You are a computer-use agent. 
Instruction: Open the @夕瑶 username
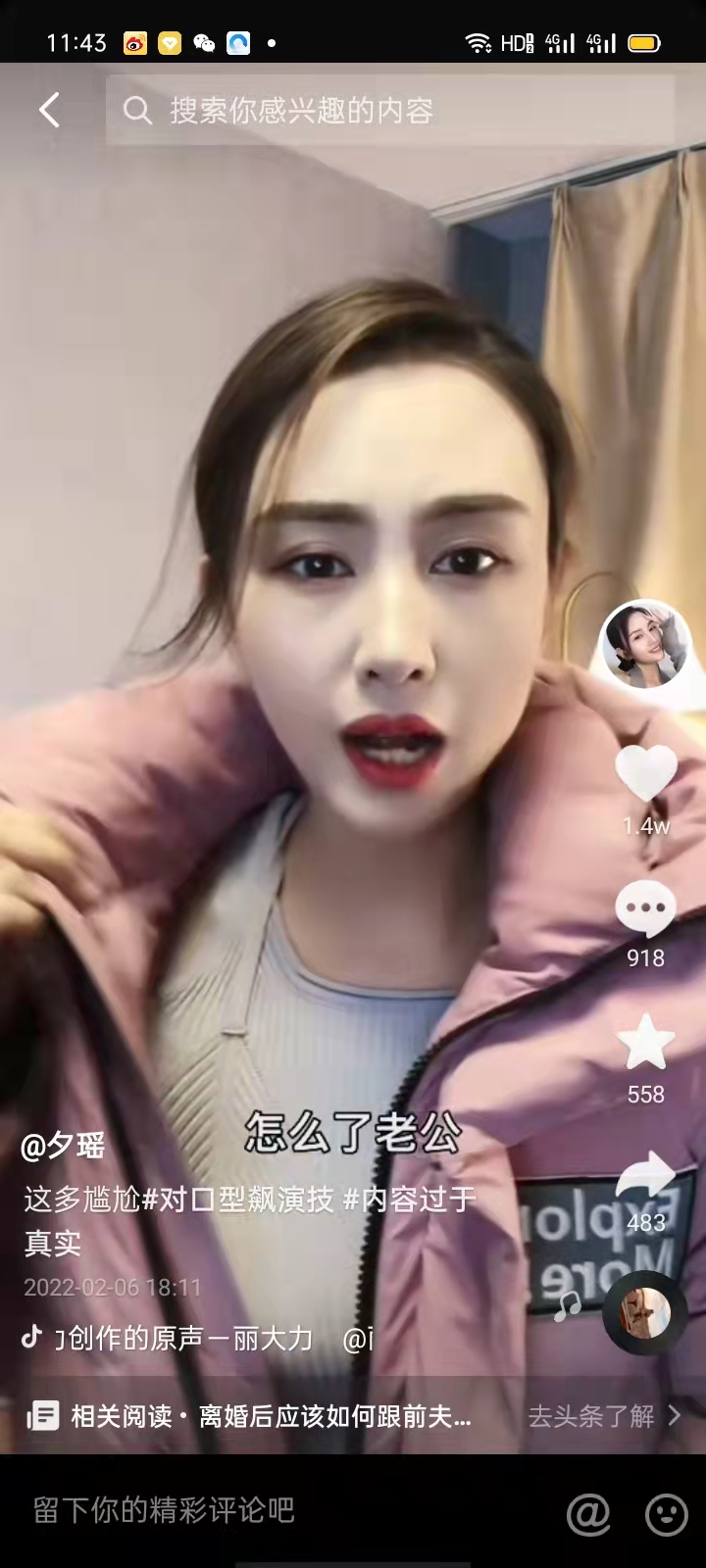tap(63, 1145)
